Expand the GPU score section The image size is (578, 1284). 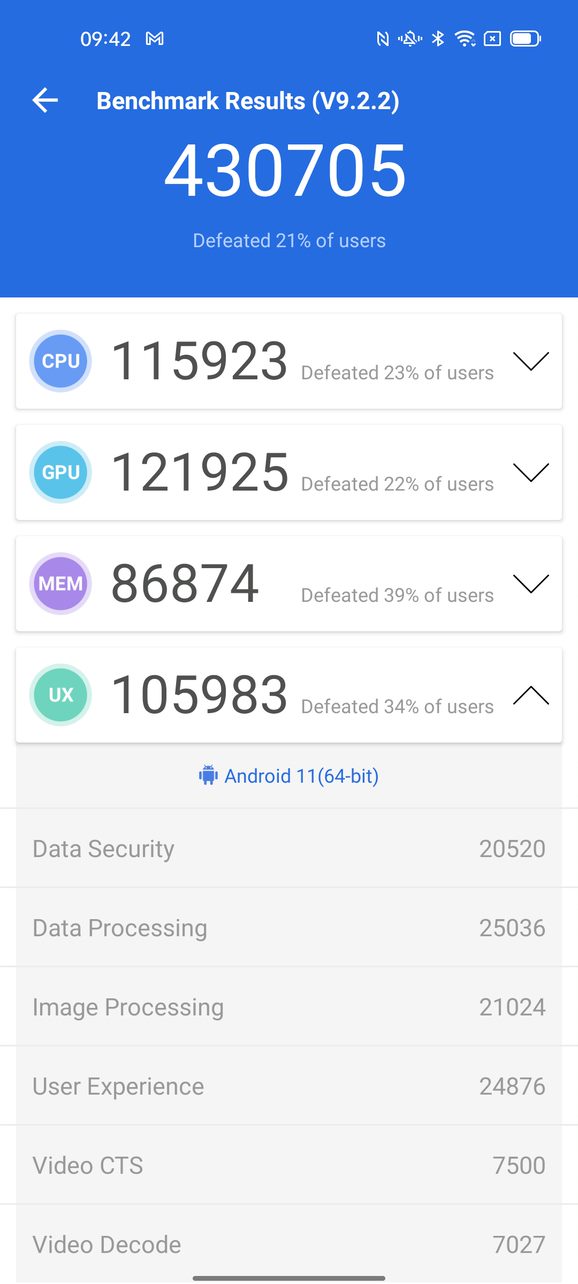[531, 472]
